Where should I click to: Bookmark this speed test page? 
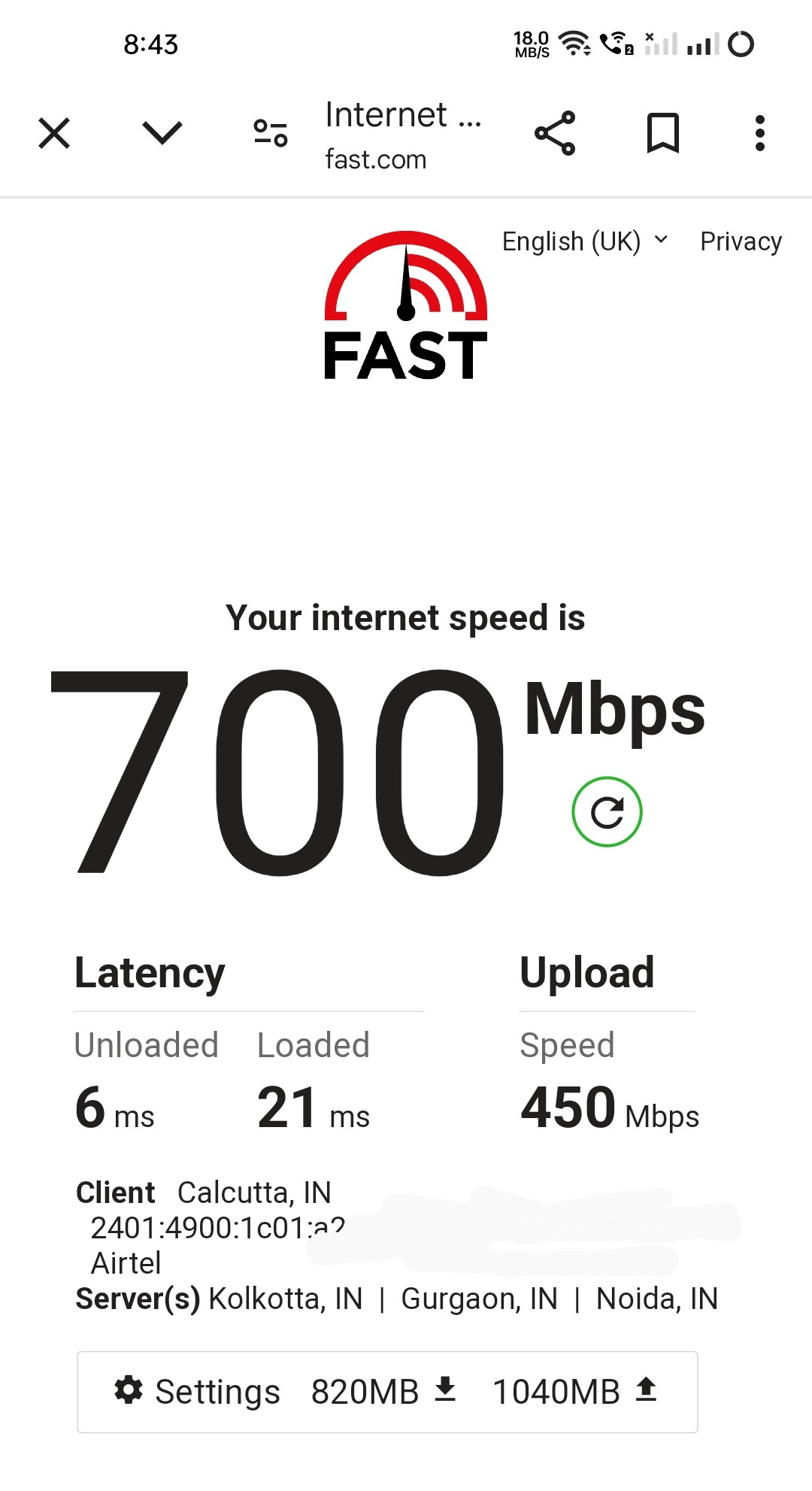tap(663, 134)
